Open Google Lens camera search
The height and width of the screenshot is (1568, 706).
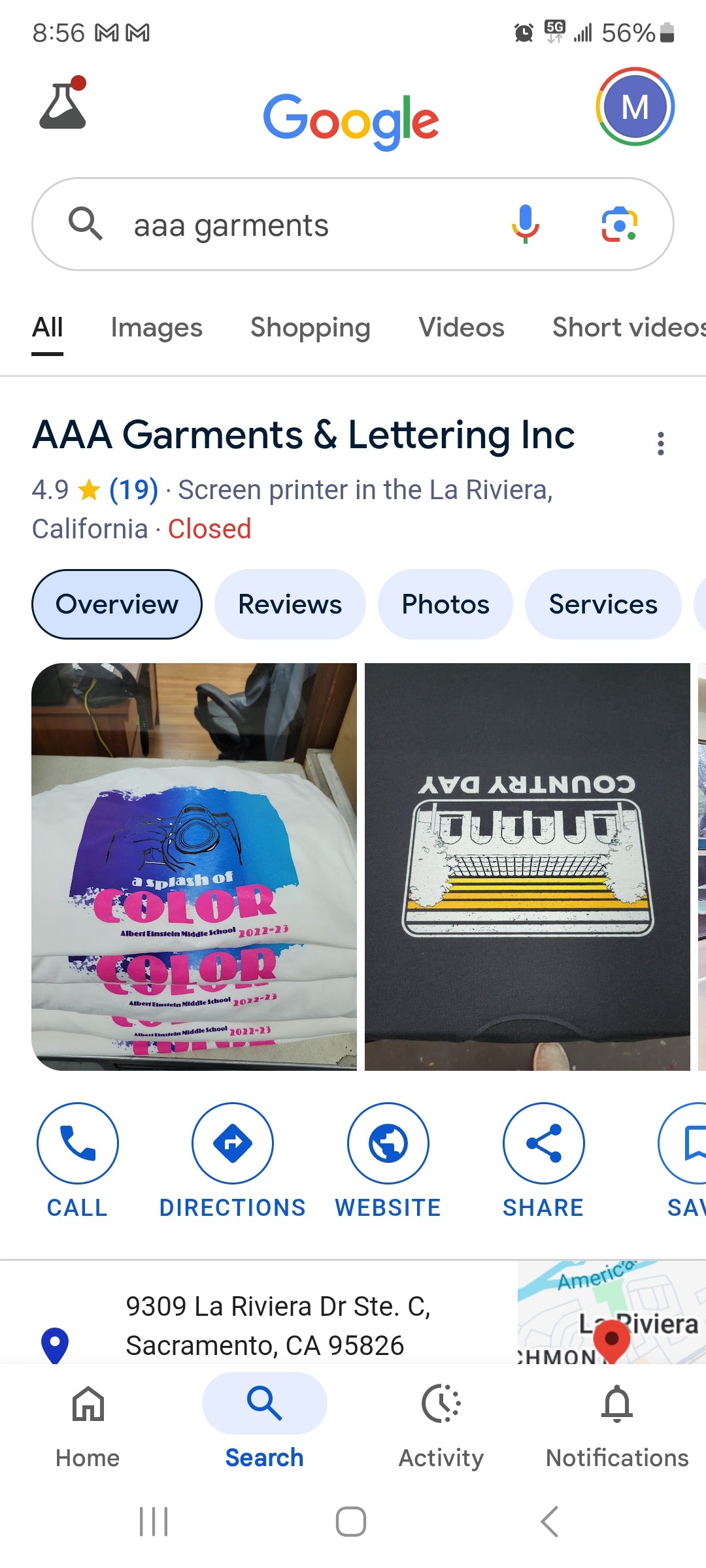[x=618, y=224]
